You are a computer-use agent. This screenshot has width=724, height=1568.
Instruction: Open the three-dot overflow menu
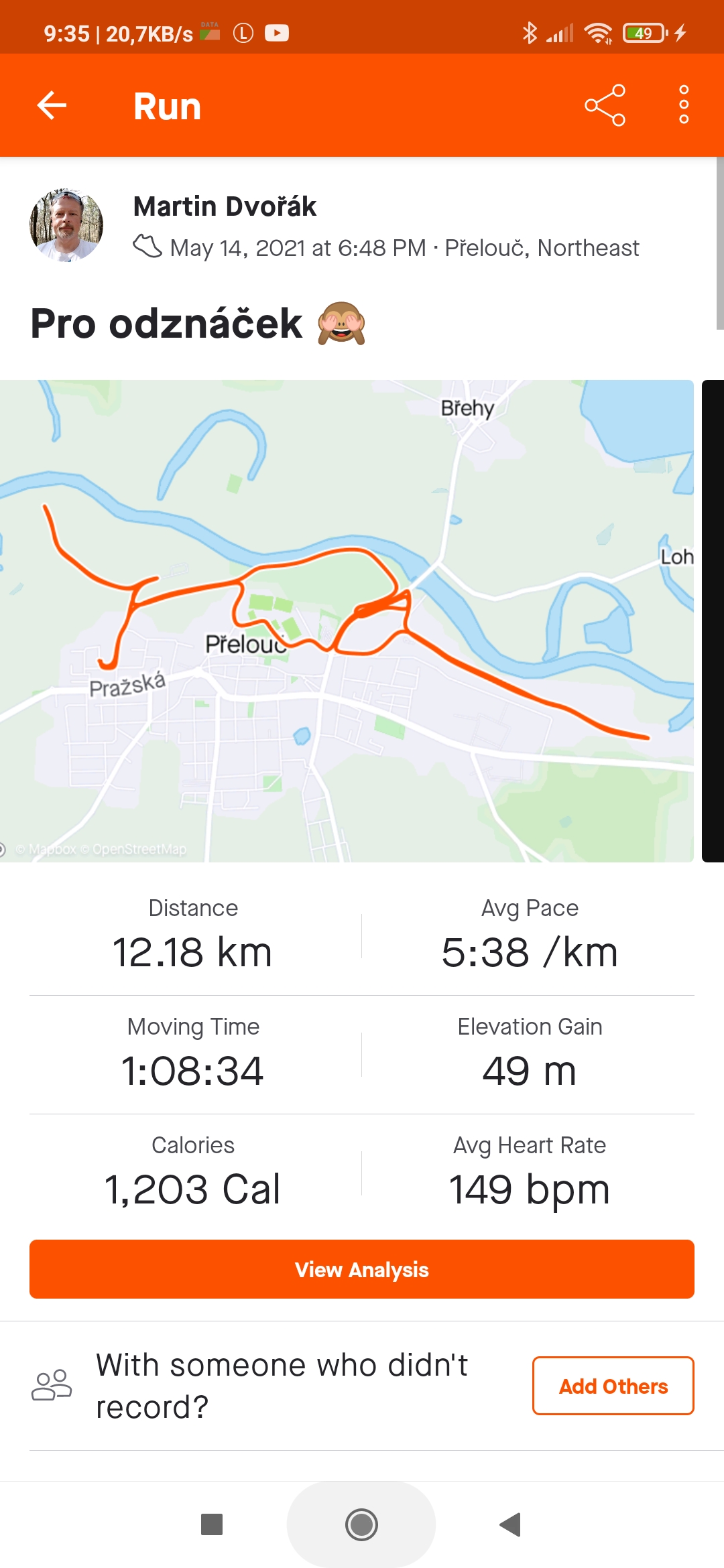click(684, 105)
